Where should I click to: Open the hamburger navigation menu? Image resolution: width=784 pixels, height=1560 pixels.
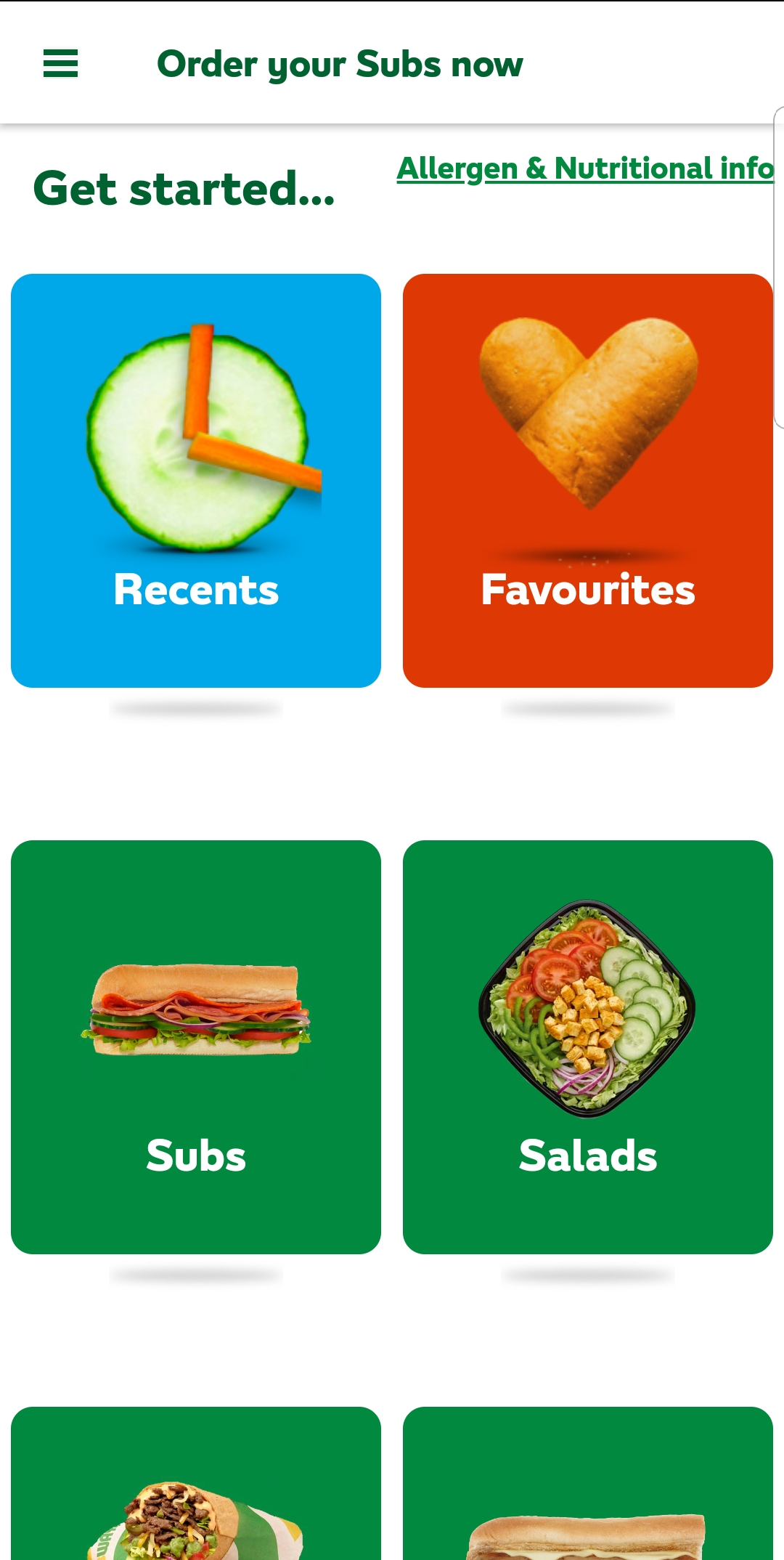click(61, 64)
